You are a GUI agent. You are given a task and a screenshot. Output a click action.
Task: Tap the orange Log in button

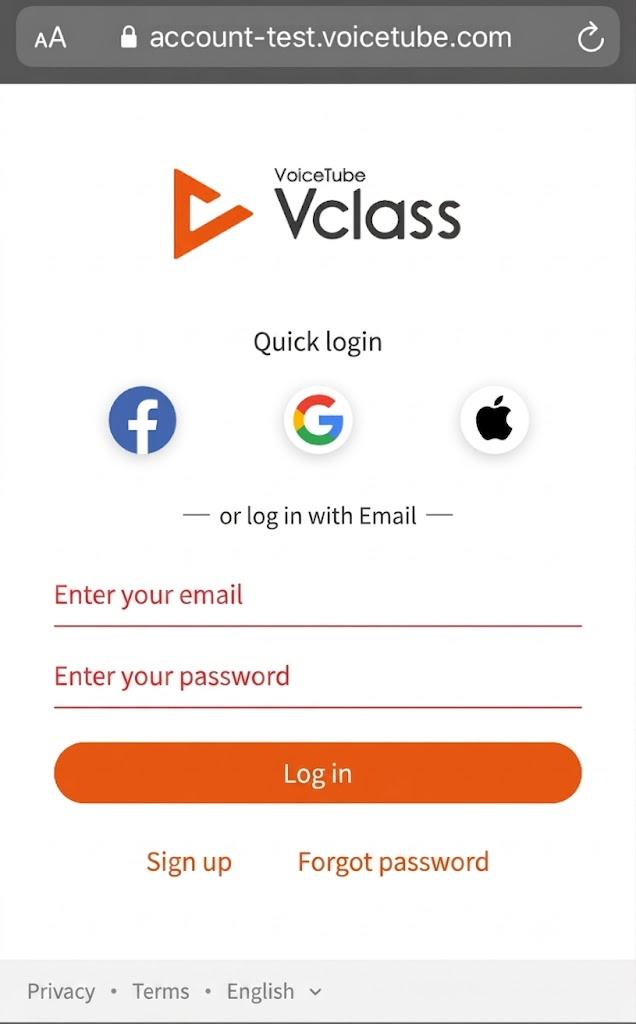click(317, 773)
